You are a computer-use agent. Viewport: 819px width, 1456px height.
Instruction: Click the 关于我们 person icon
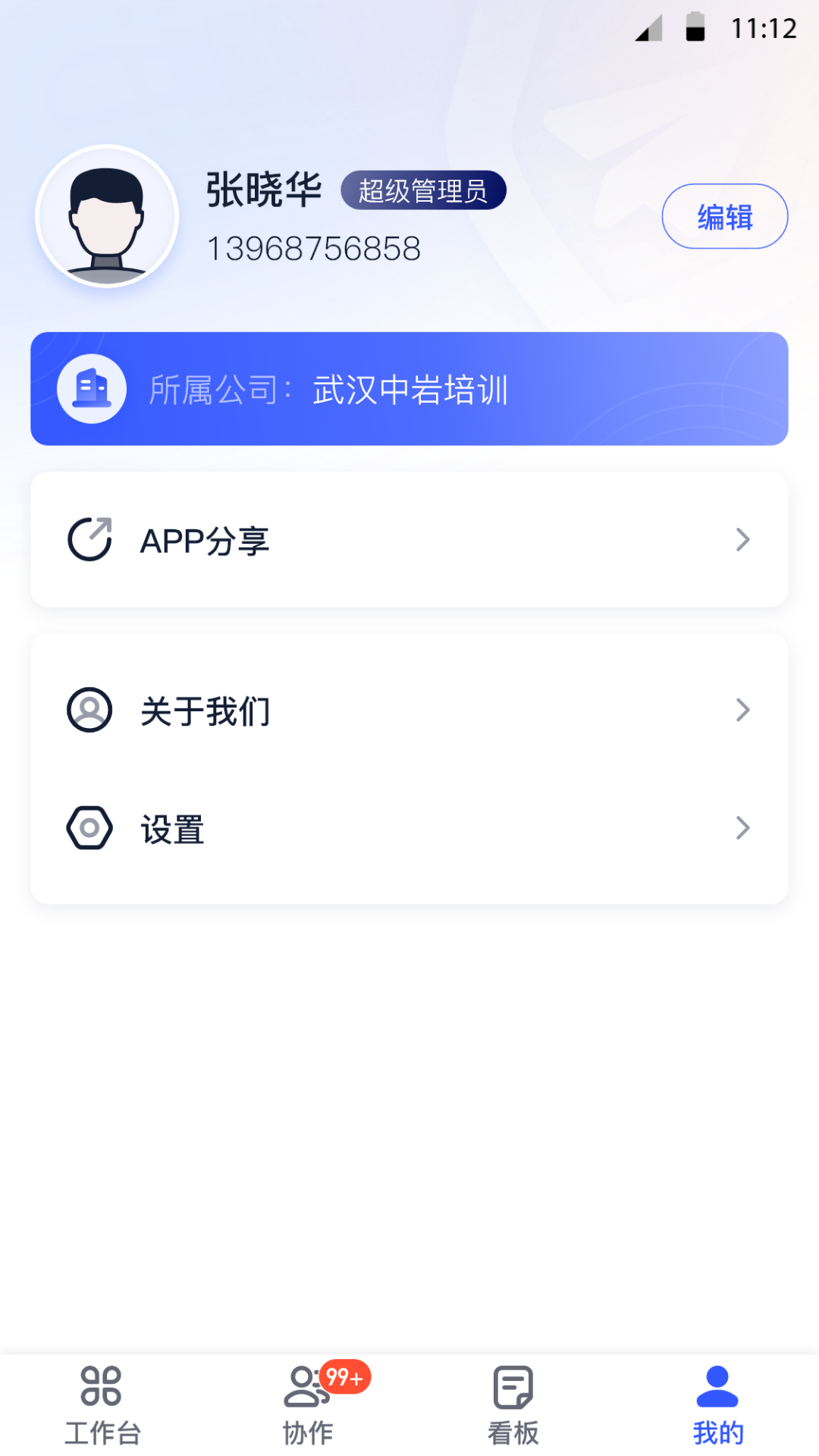point(89,710)
